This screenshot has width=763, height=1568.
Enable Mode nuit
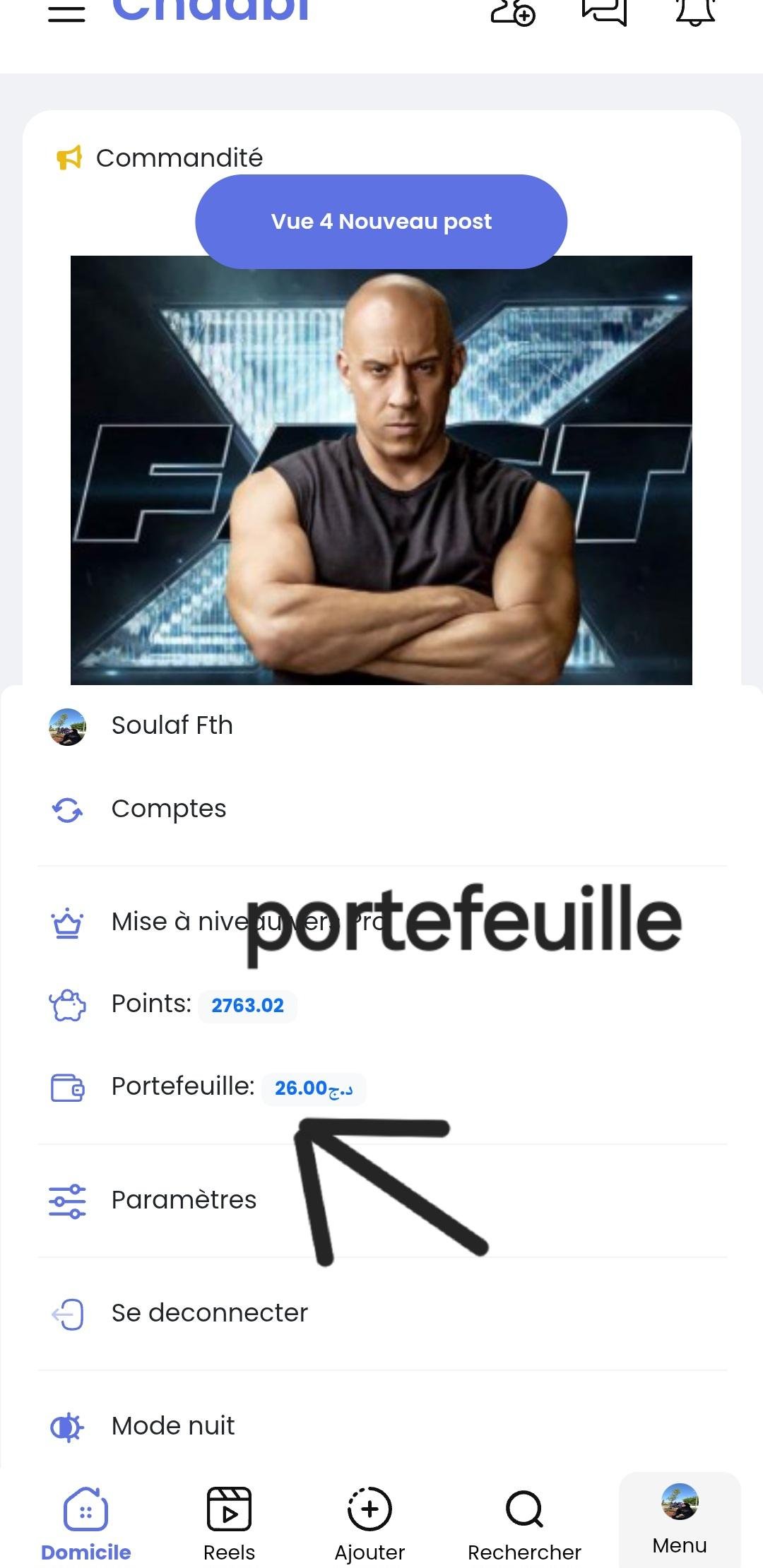click(x=173, y=1426)
